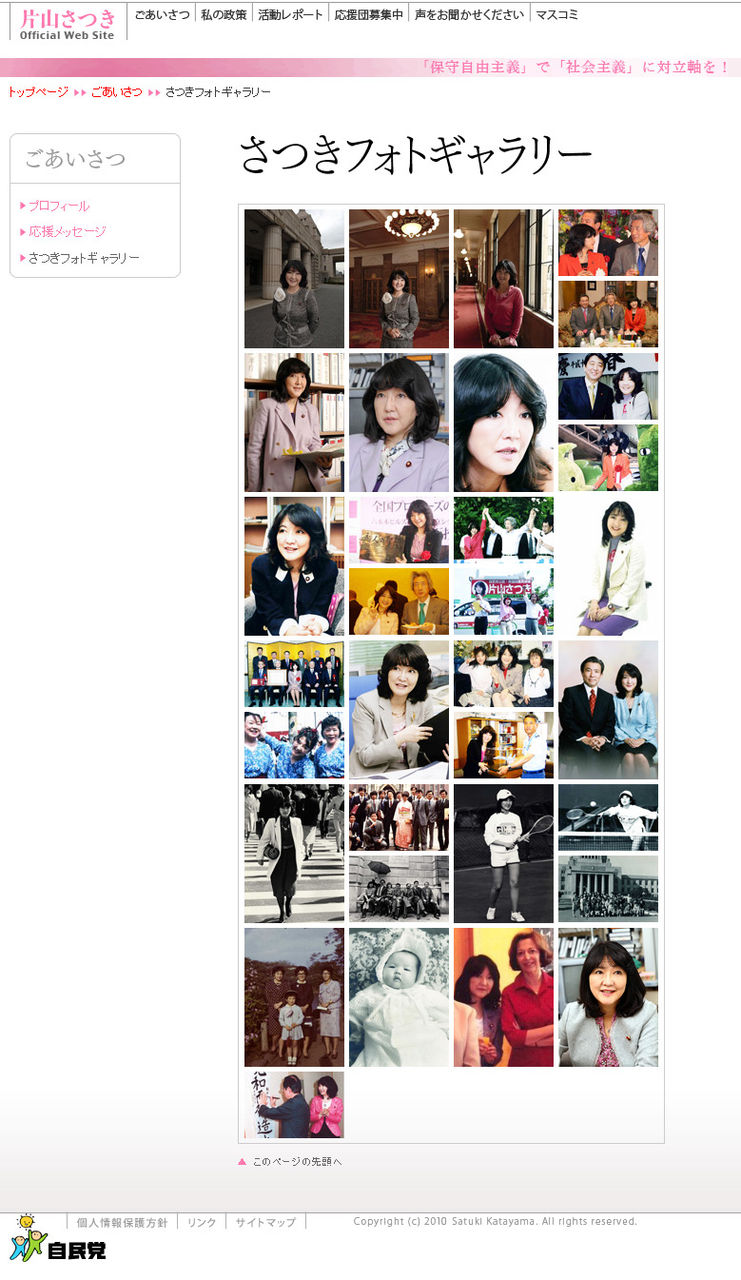Open プロフィール from the sidebar

pos(58,206)
